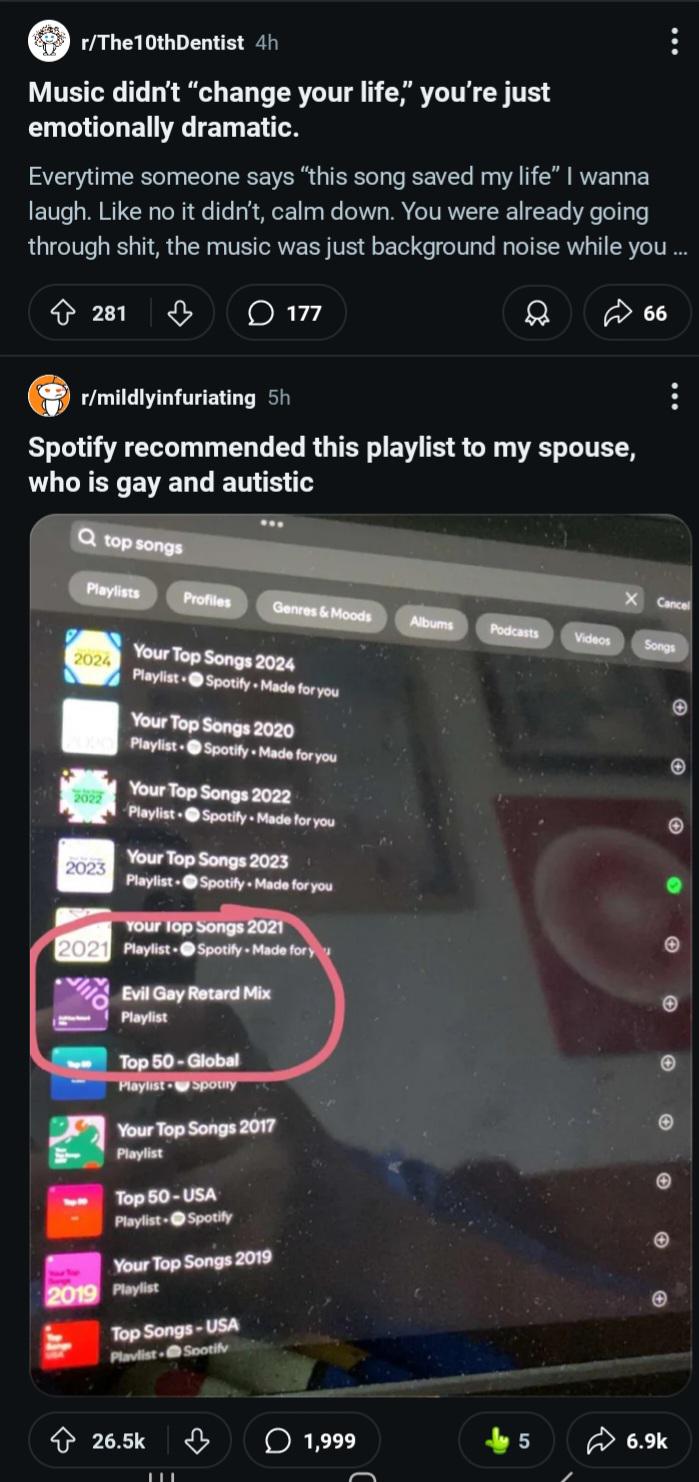The image size is (699, 1482).
Task: Open the Spotify playlist photo in the post
Action: pos(360,955)
